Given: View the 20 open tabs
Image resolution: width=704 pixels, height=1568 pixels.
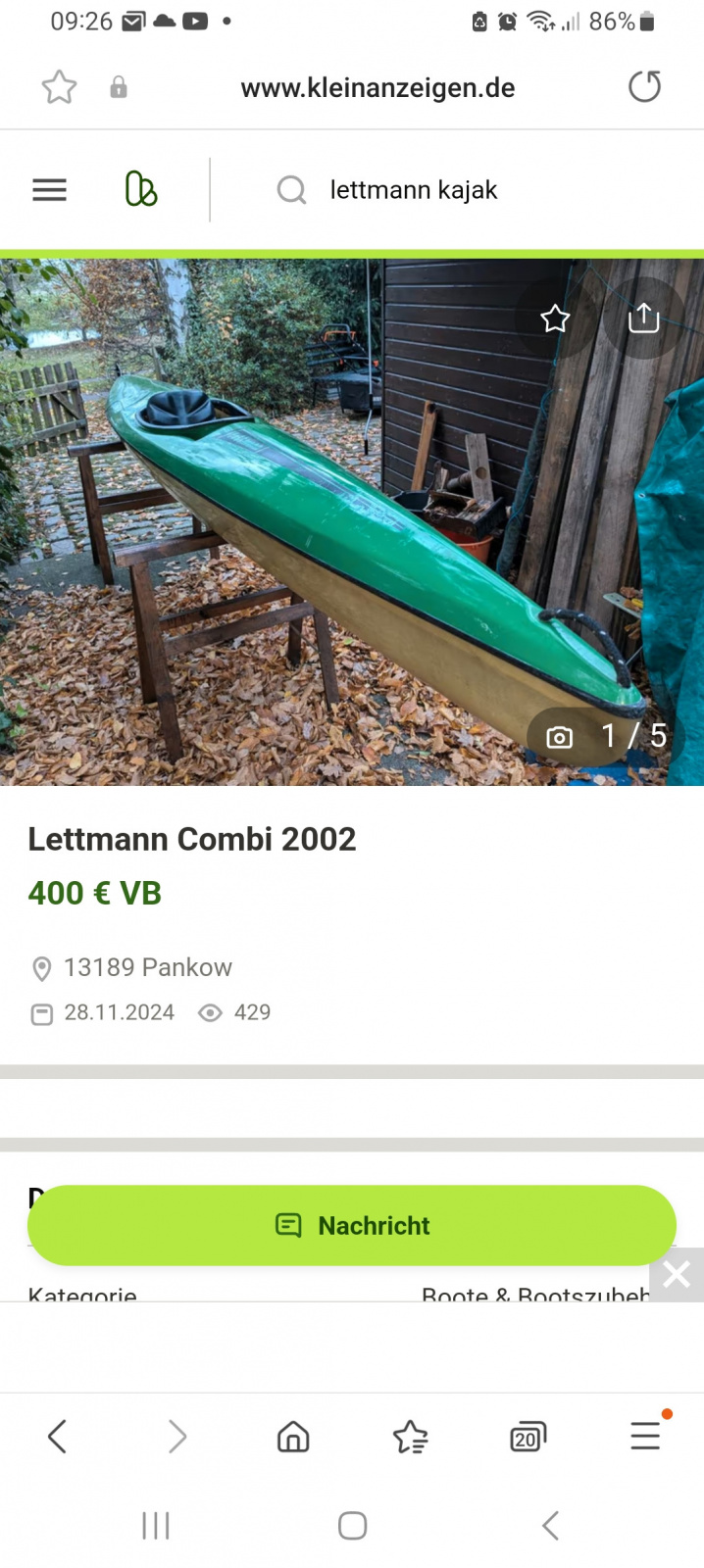Looking at the screenshot, I should coord(528,1437).
